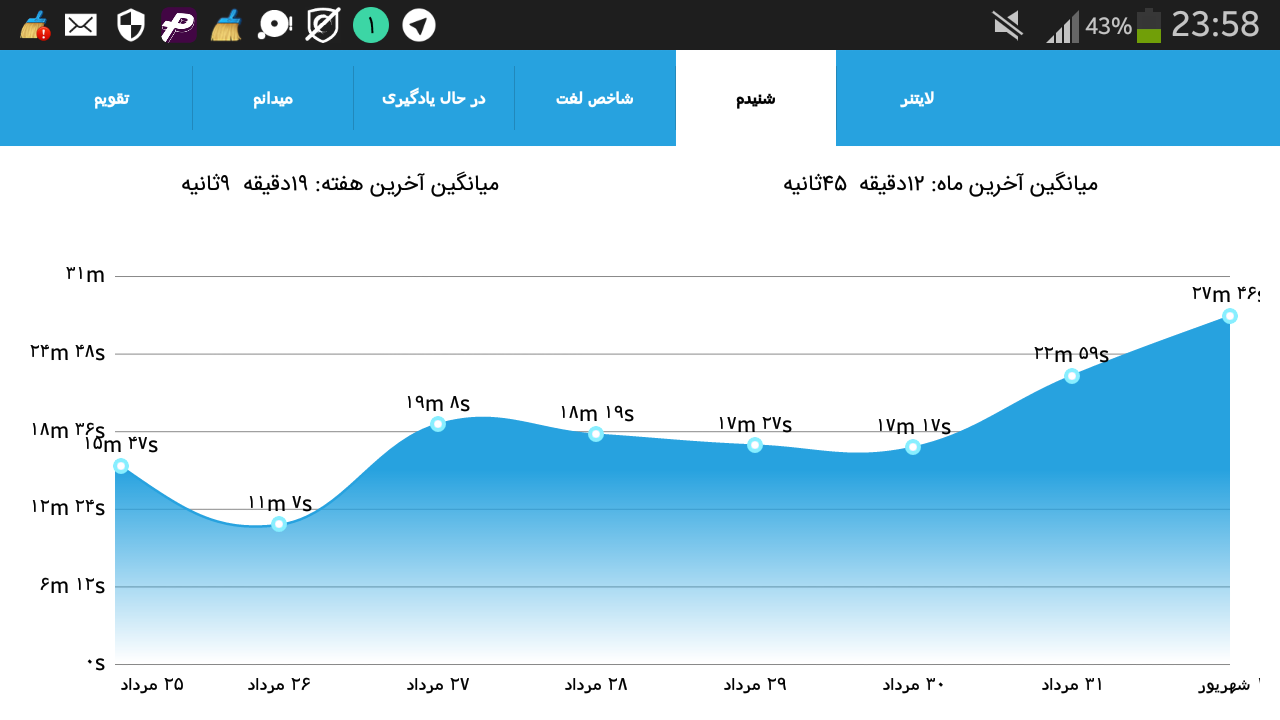Screen dimensions: 1280x720
Task: Open the شاخص لغت tab
Action: click(595, 98)
